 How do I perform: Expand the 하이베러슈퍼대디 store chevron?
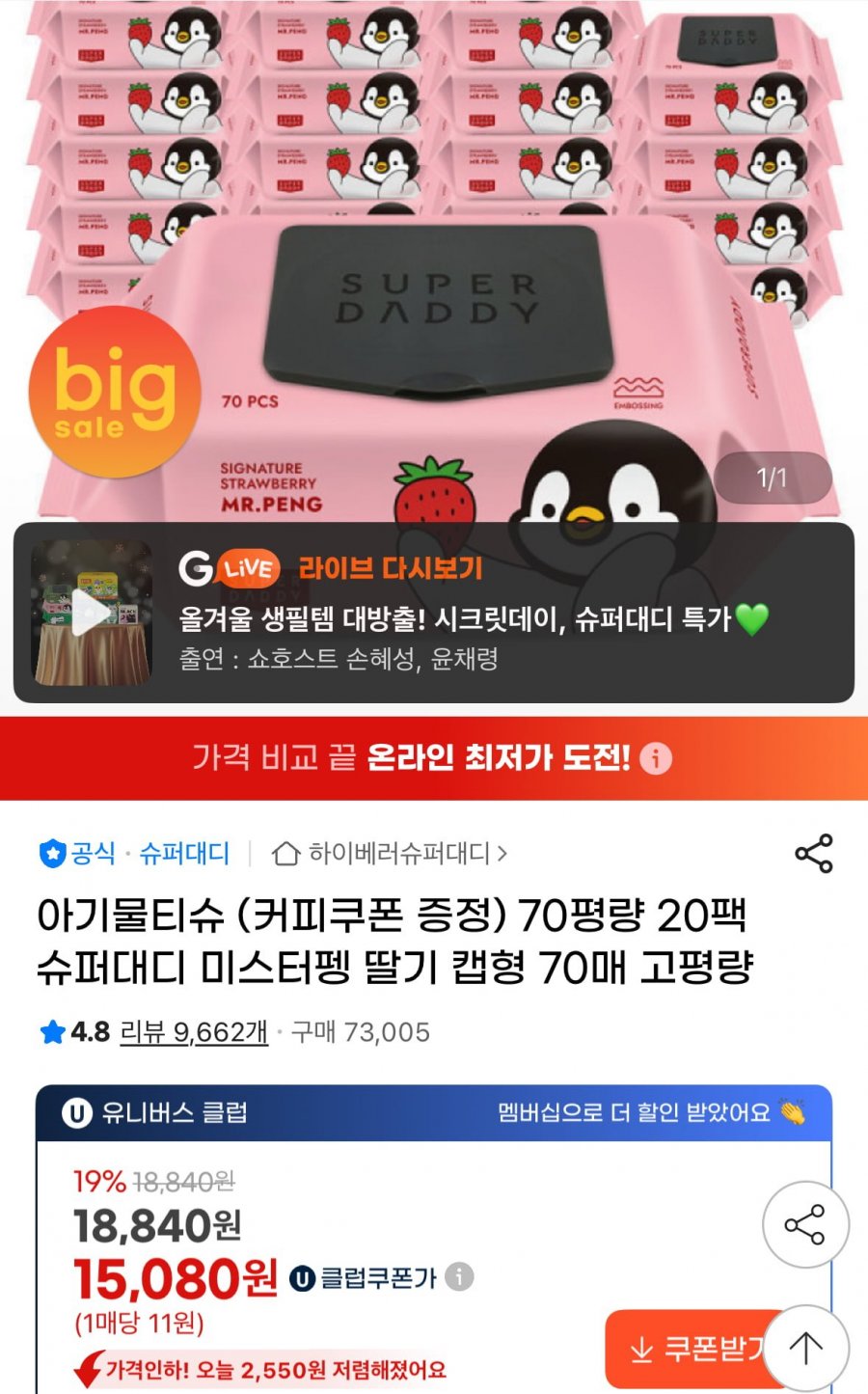(x=503, y=853)
